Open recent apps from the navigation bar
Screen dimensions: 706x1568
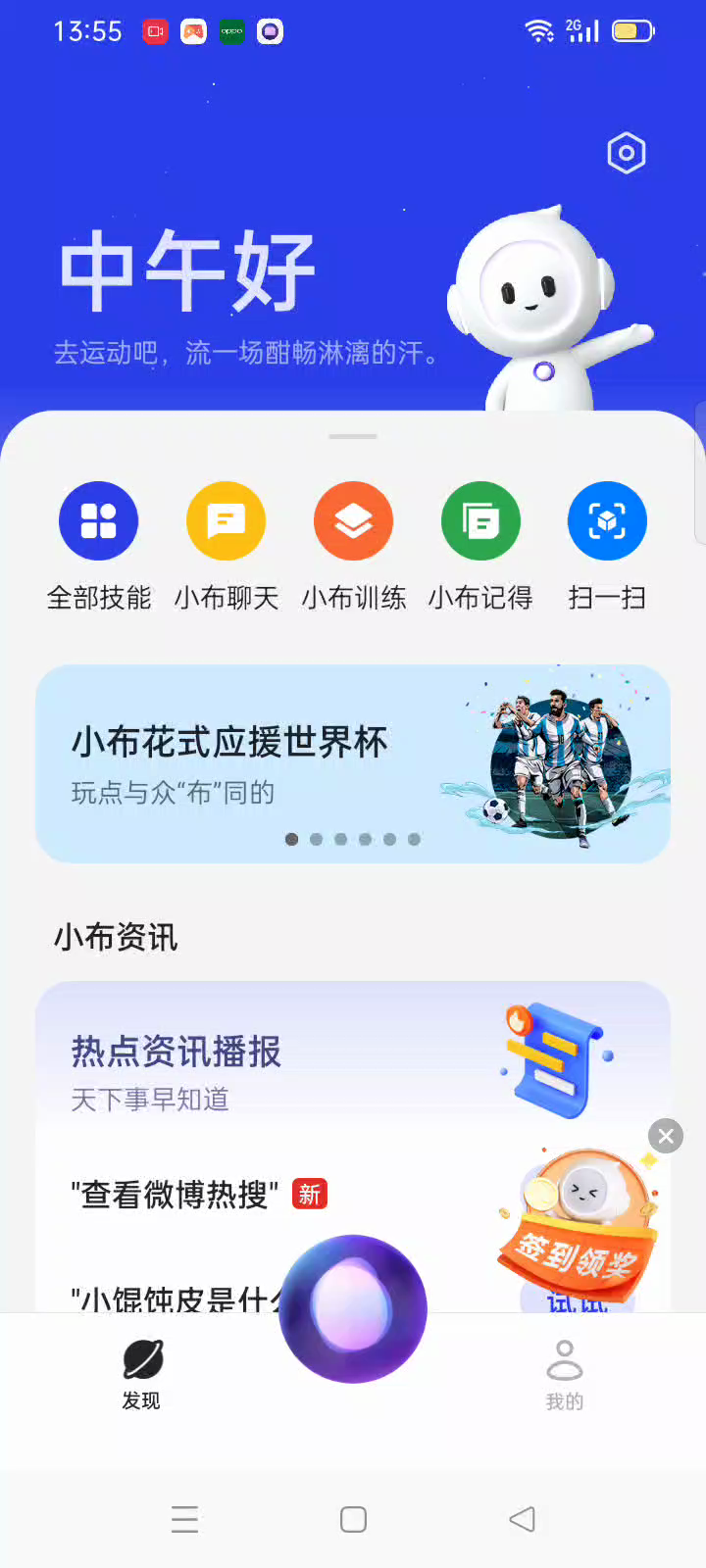(x=184, y=1519)
